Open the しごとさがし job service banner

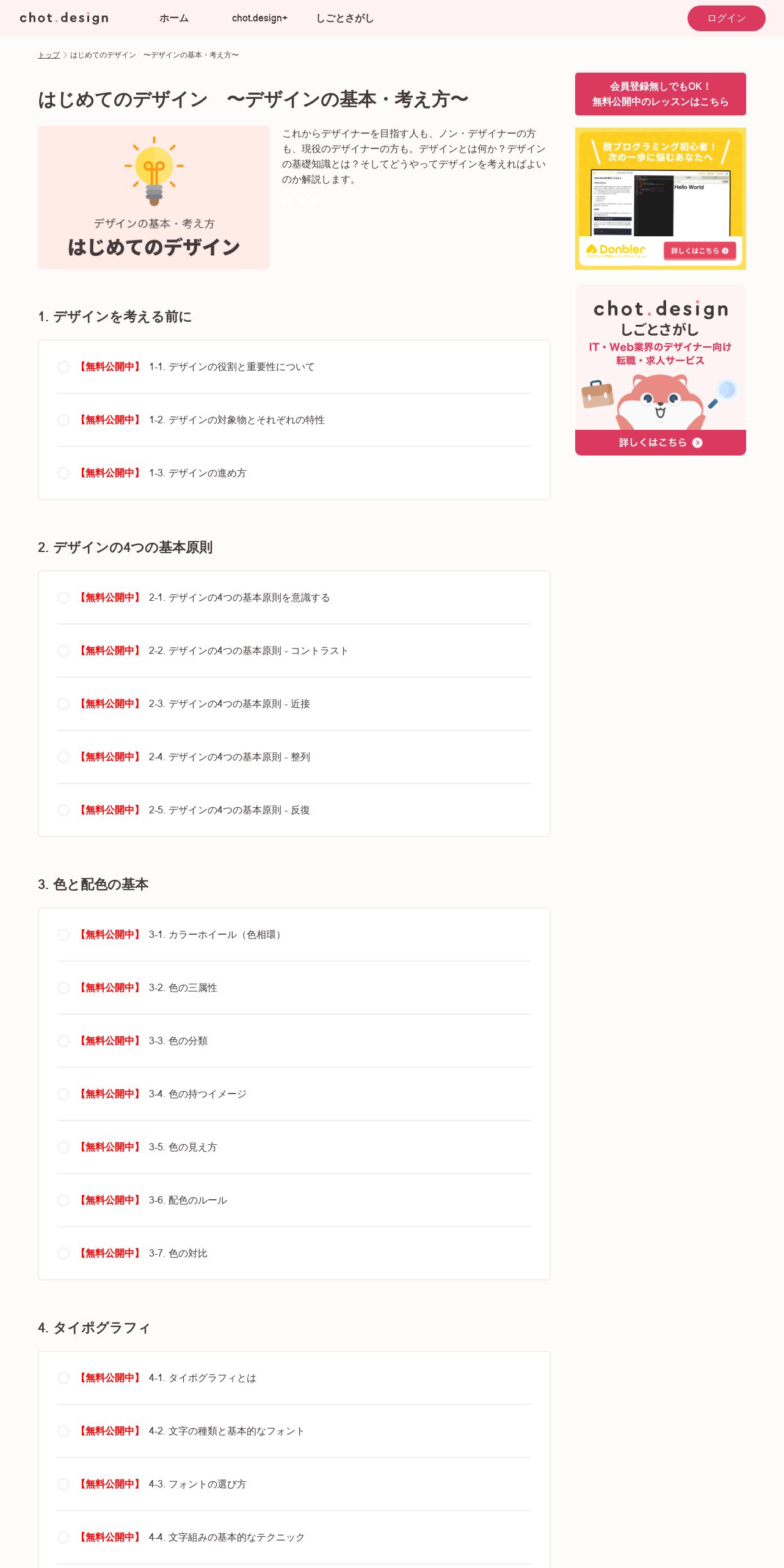pyautogui.click(x=660, y=370)
